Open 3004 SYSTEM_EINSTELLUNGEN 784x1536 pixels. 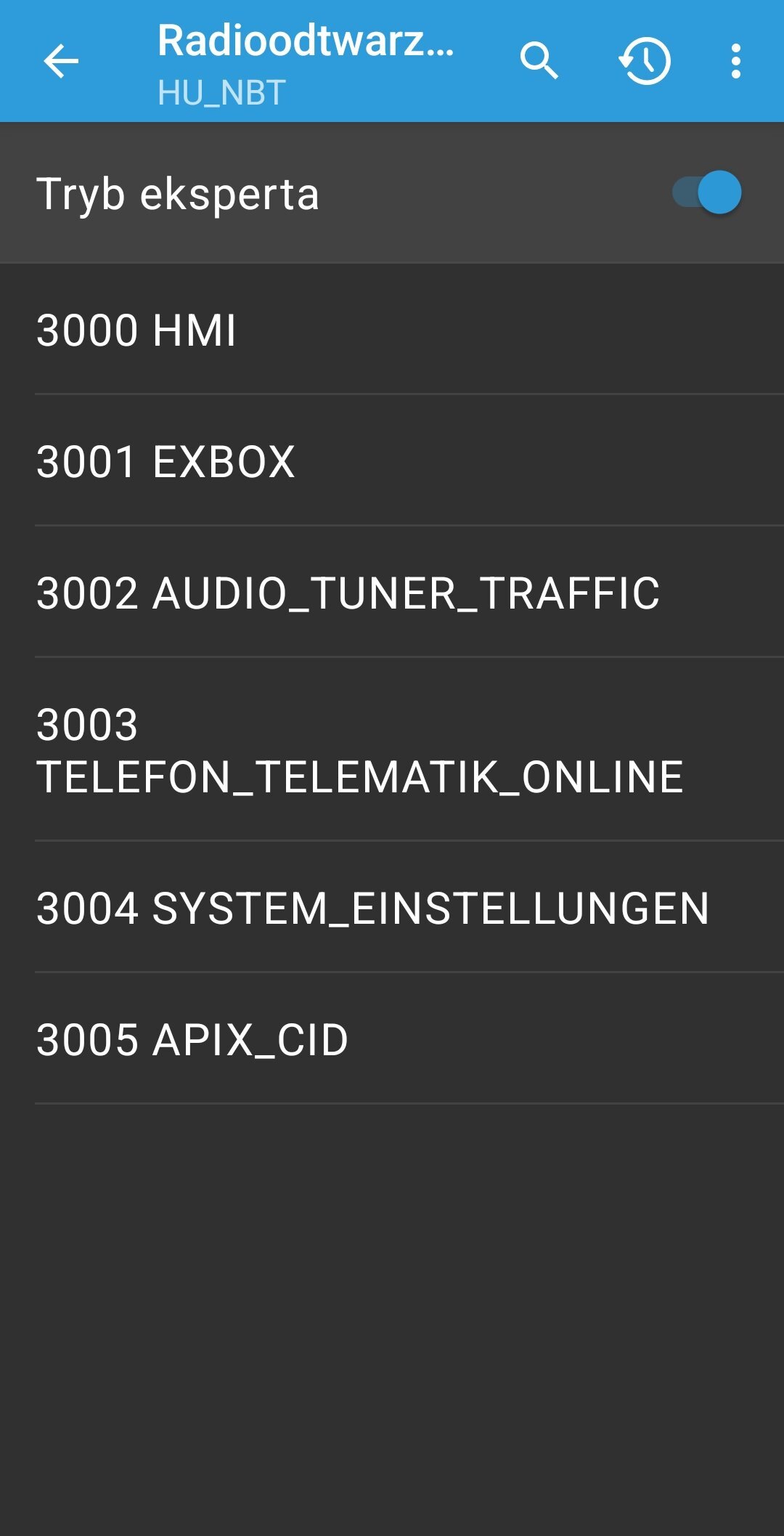392,908
